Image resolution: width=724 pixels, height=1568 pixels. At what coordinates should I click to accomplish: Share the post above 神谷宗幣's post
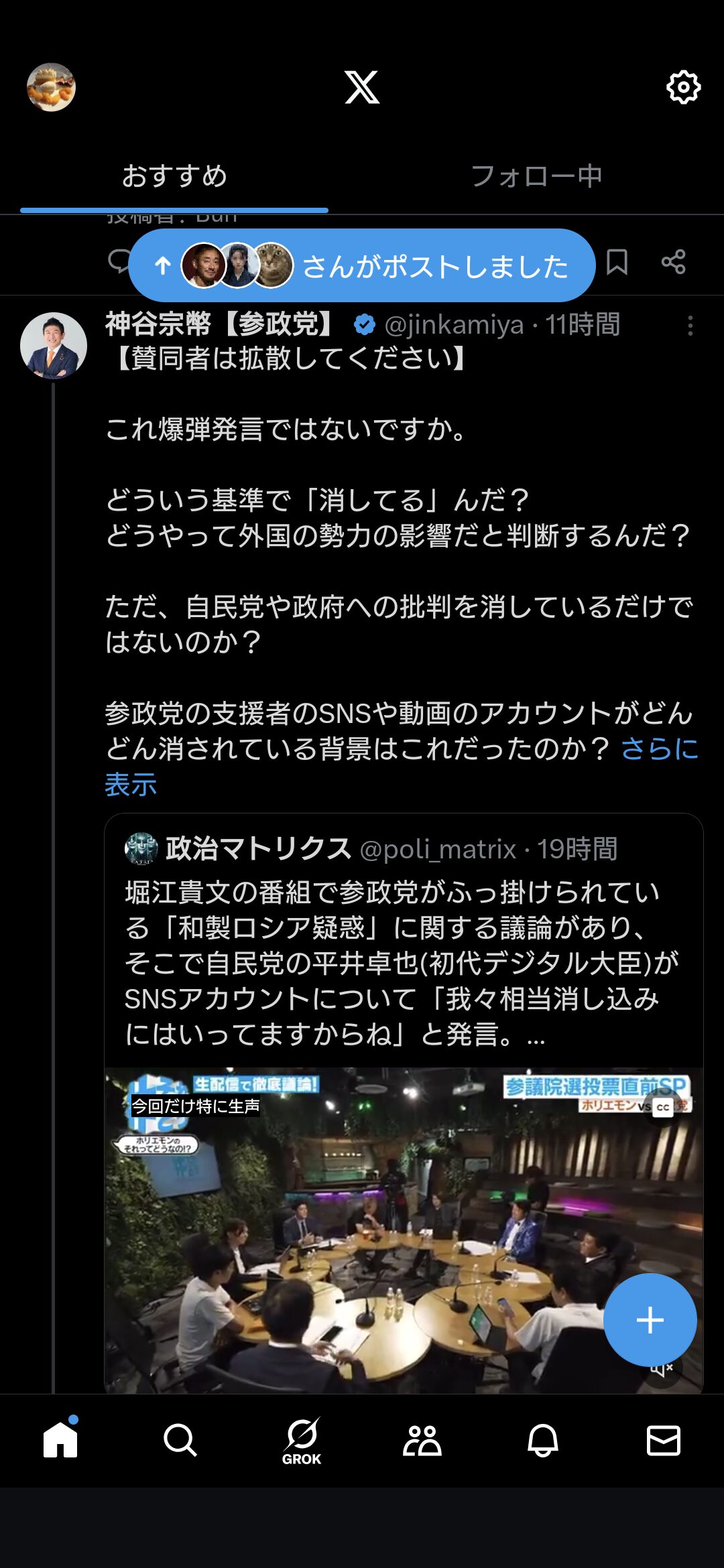(x=673, y=262)
